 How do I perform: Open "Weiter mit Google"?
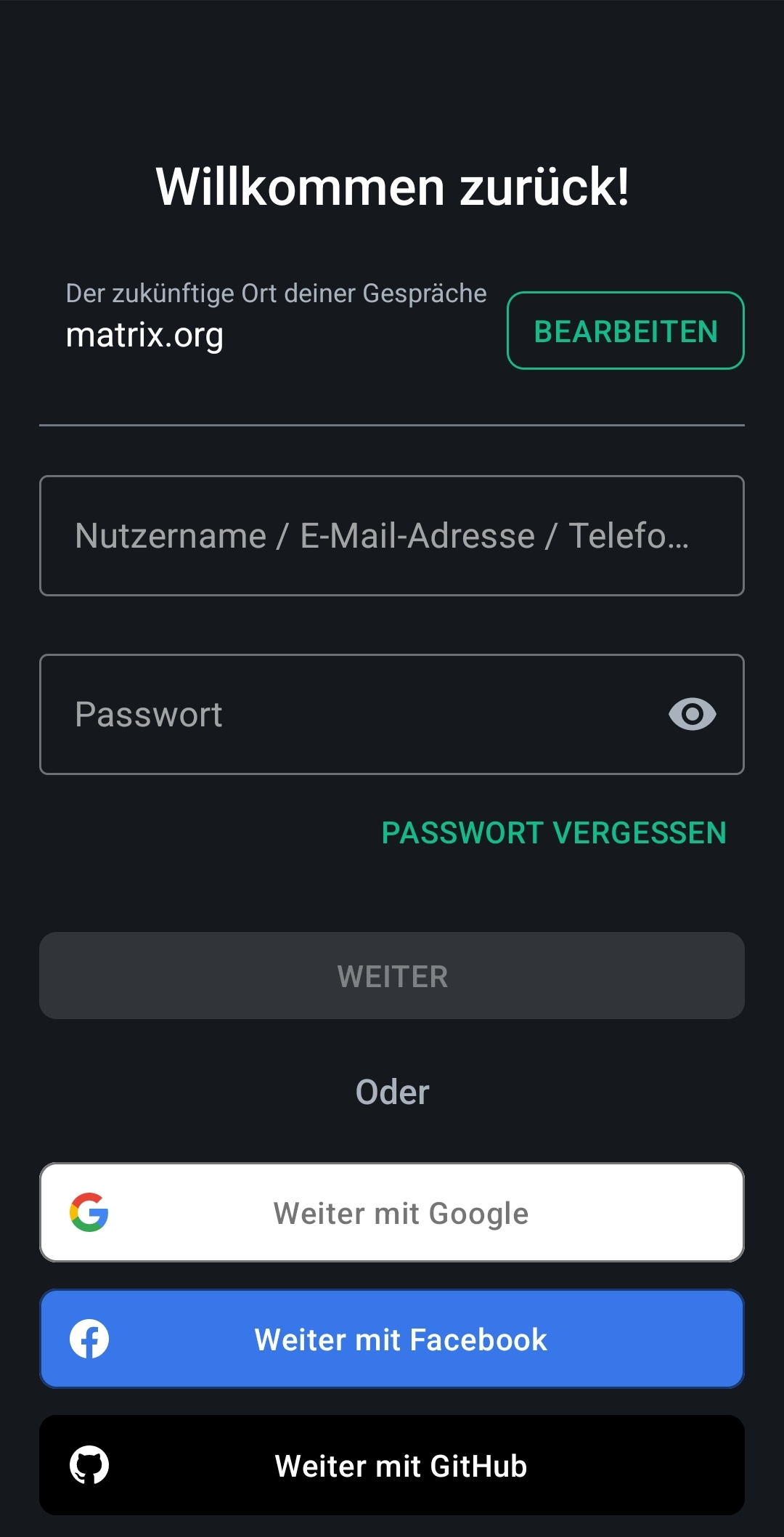(x=392, y=1212)
